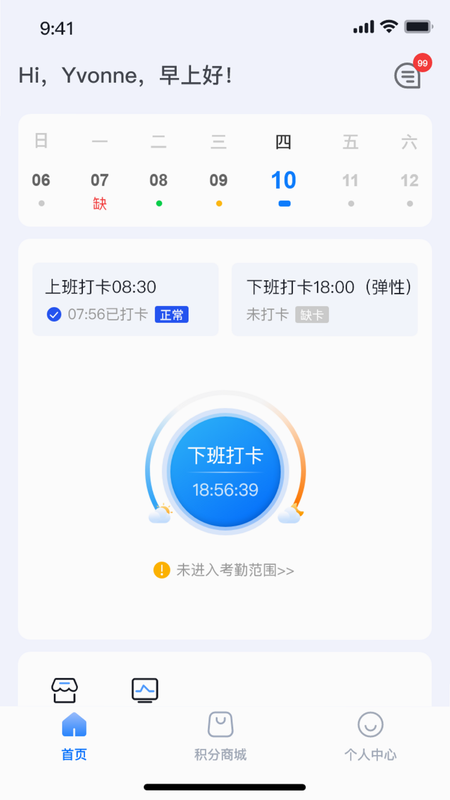Open the 上班打卡08:30 card
This screenshot has height=800, width=450.
click(126, 299)
